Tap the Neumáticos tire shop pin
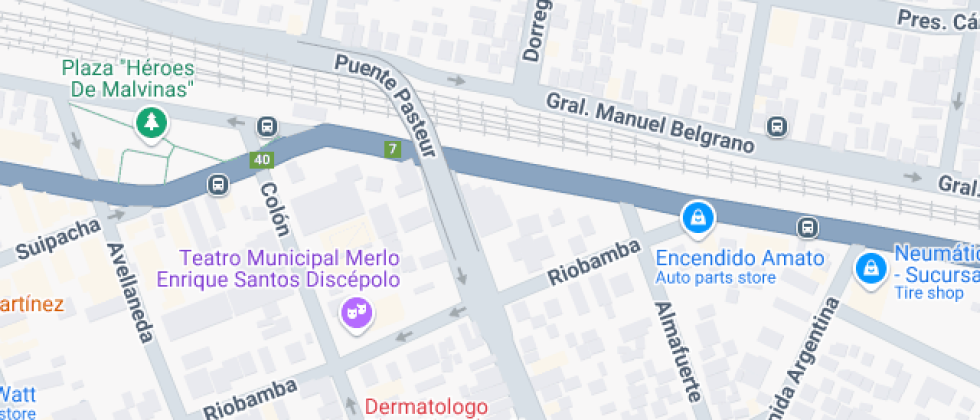980x420 pixels. tap(871, 268)
